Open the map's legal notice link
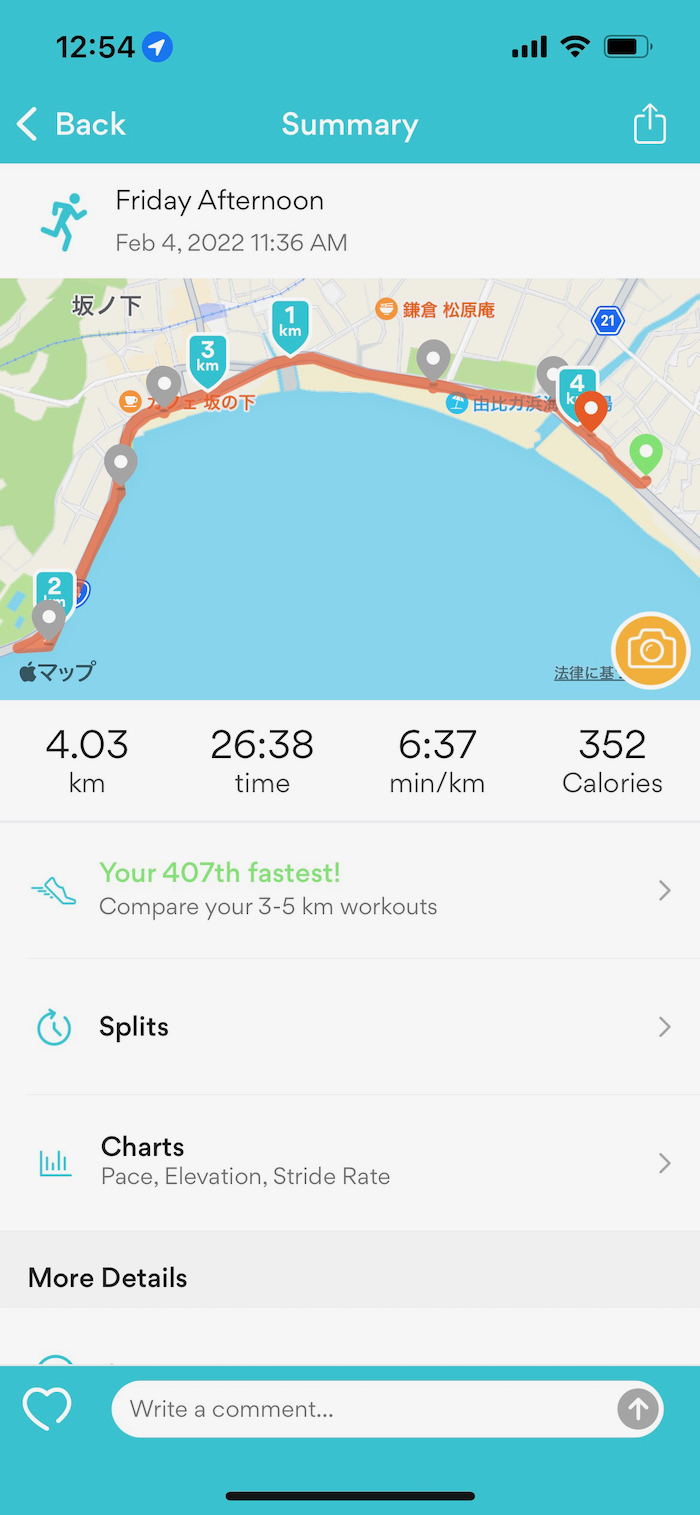The width and height of the screenshot is (700, 1515). 585,673
